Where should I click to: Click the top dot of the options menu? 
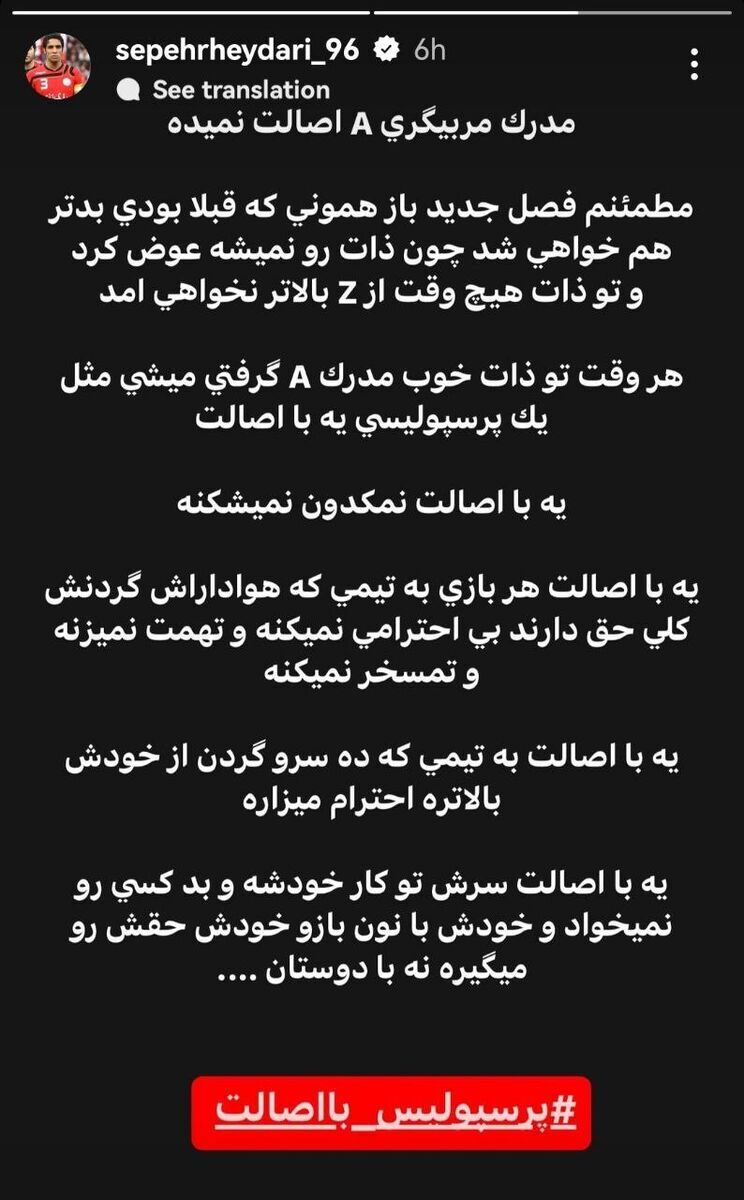[696, 52]
